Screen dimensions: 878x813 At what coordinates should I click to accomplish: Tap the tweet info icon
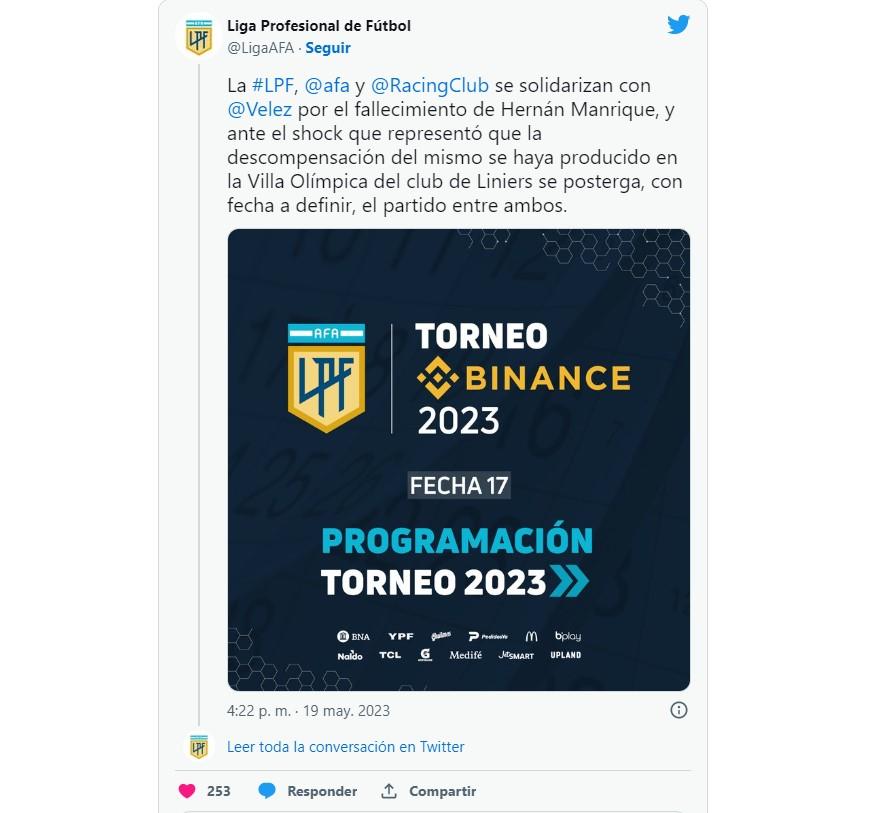pyautogui.click(x=678, y=710)
